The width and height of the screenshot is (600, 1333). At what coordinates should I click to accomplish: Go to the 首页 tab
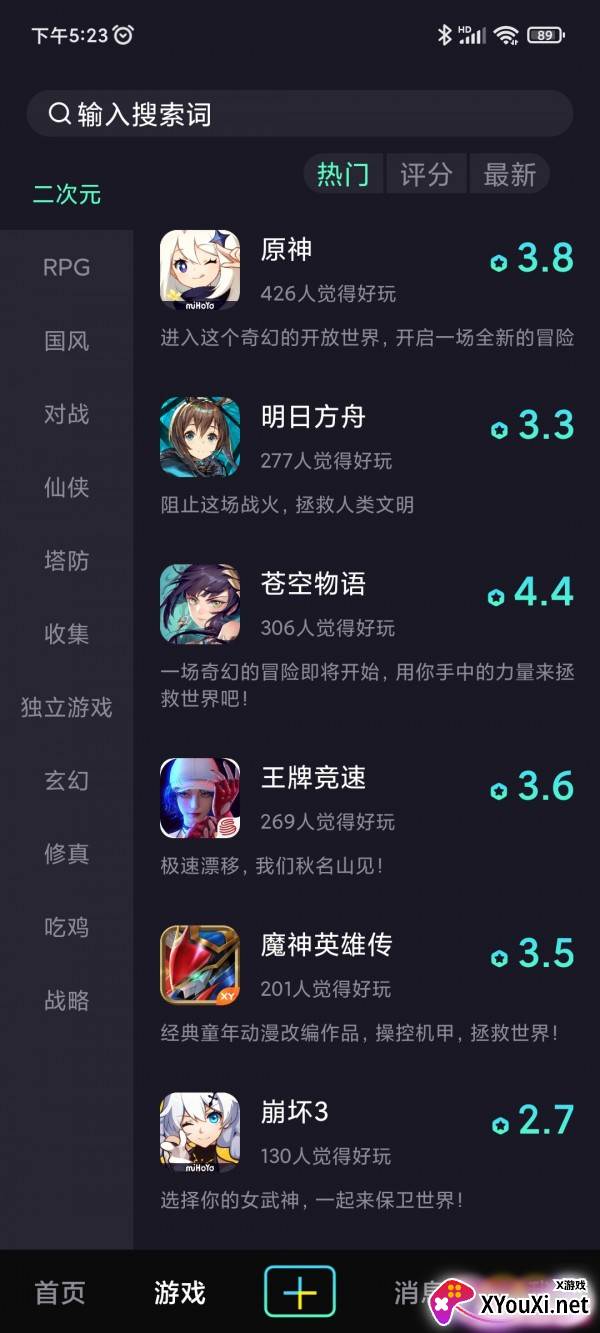point(60,1292)
